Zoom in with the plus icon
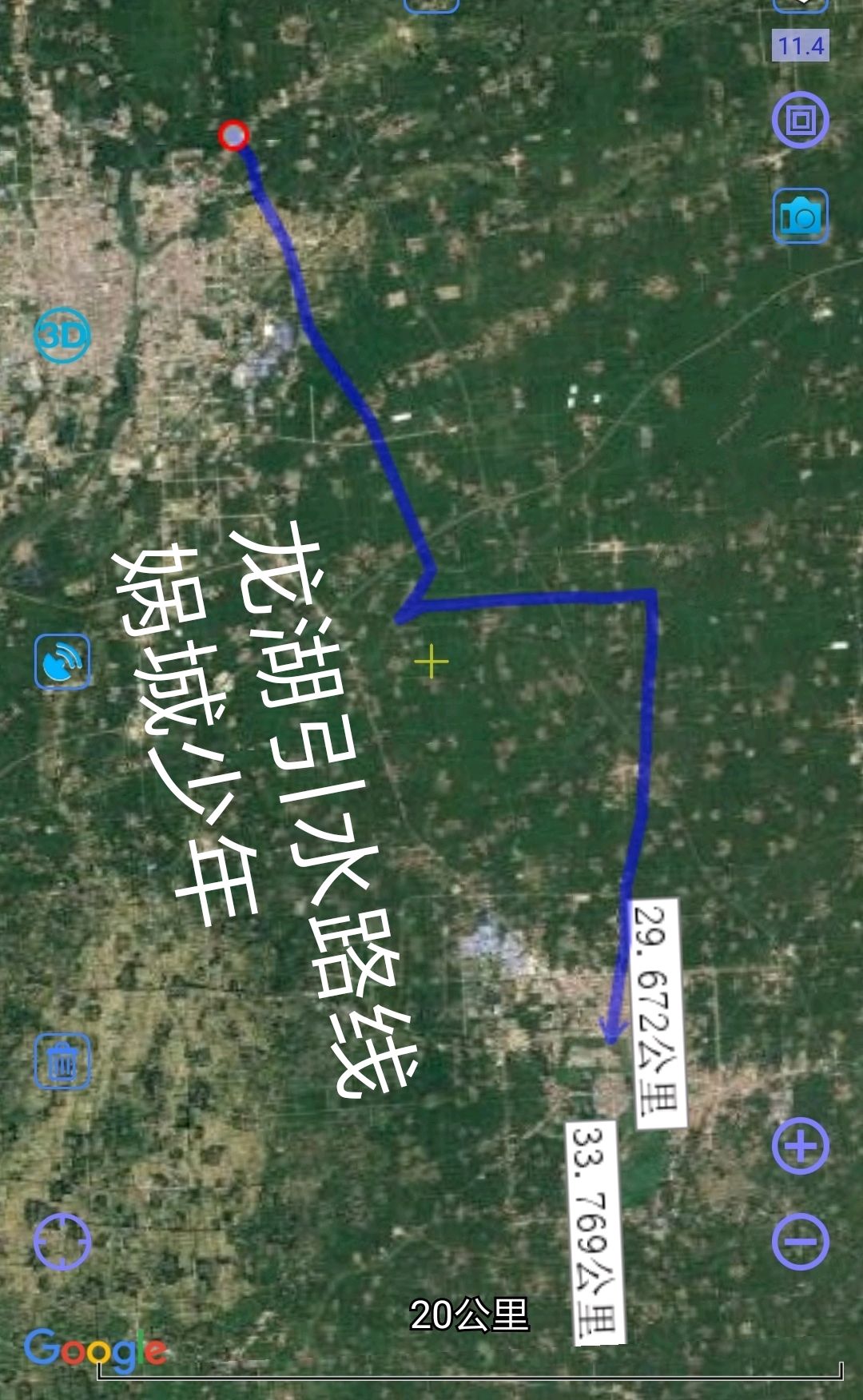This screenshot has height=1400, width=863. pyautogui.click(x=799, y=1146)
